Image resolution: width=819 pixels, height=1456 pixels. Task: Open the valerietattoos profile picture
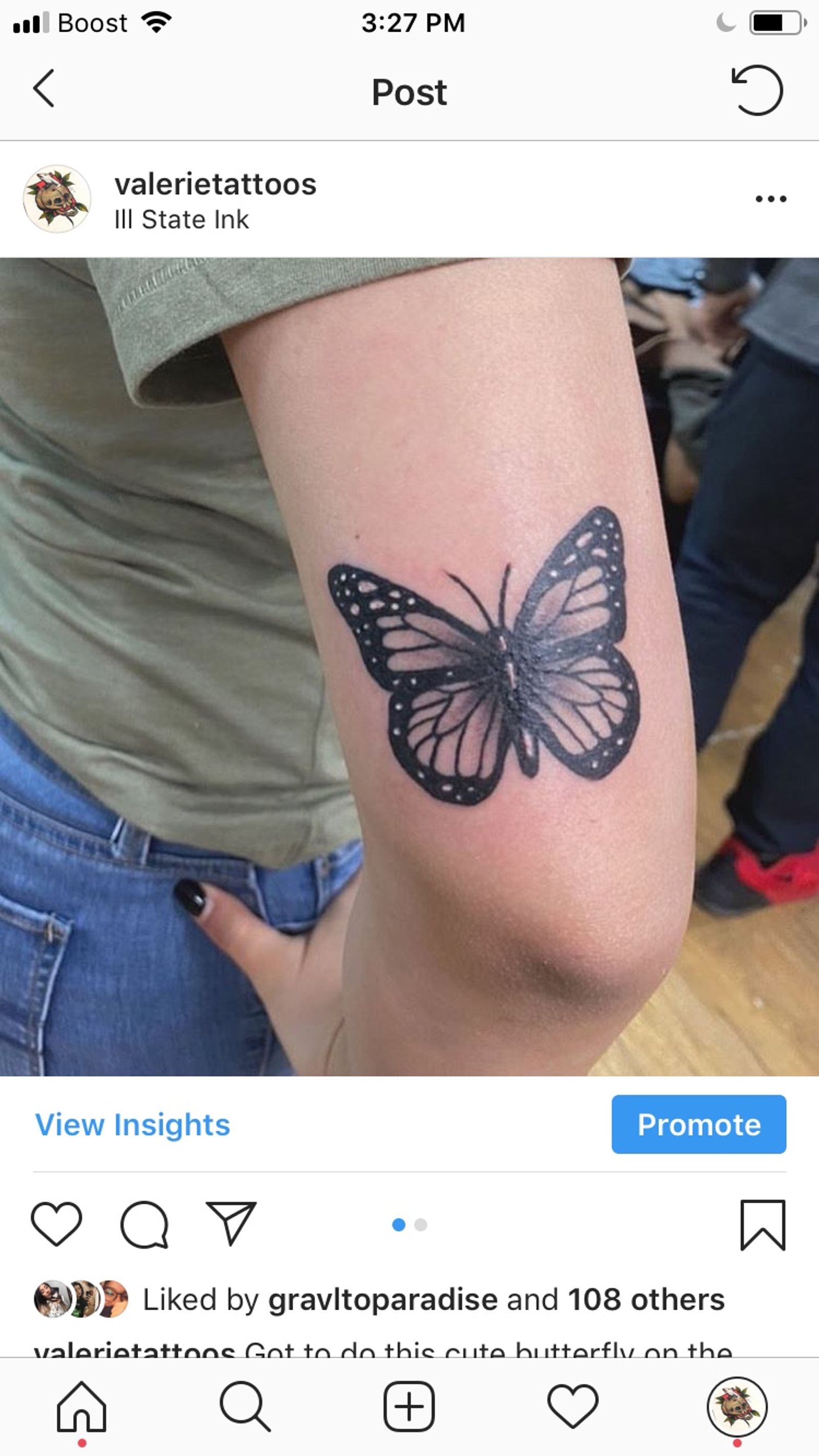(x=56, y=198)
